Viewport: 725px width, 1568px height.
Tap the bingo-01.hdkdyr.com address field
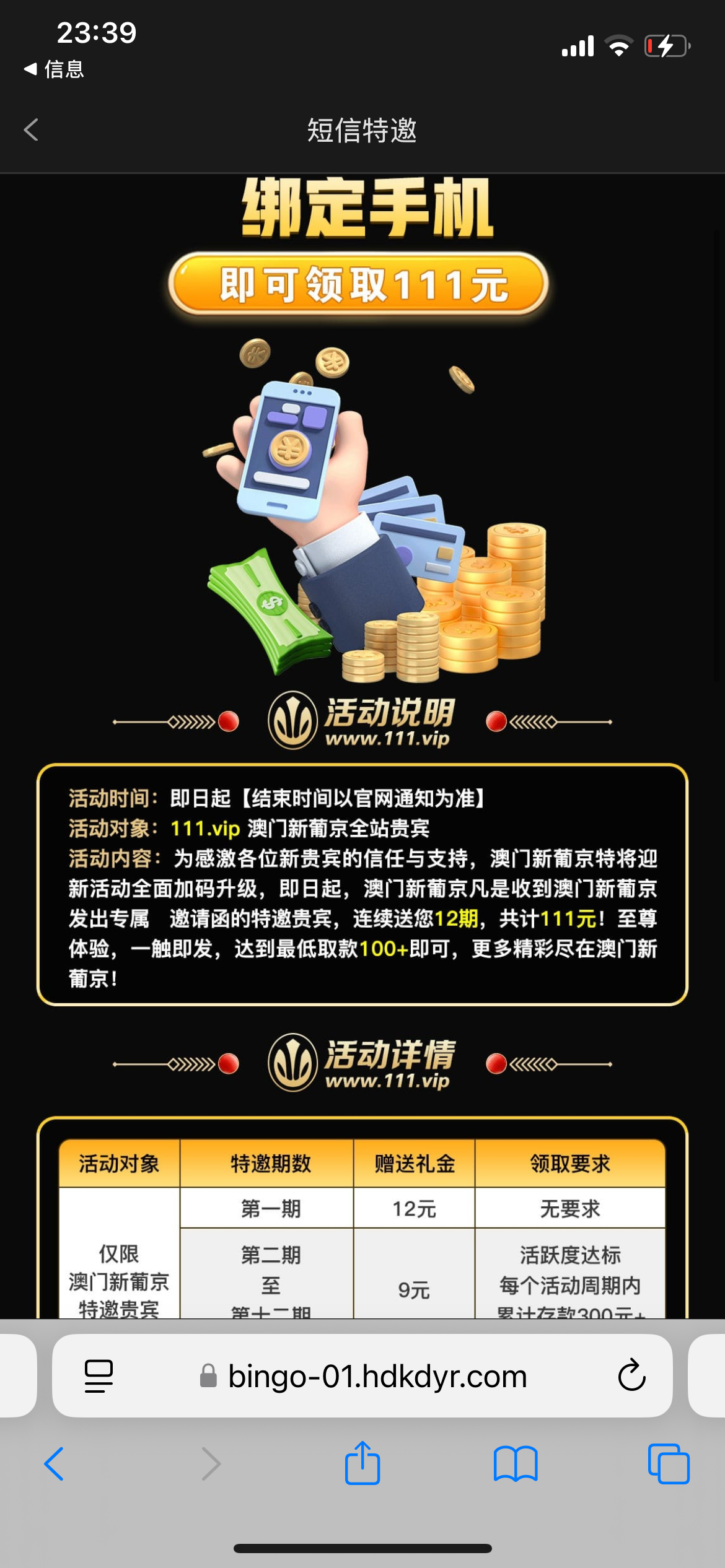coord(377,1376)
